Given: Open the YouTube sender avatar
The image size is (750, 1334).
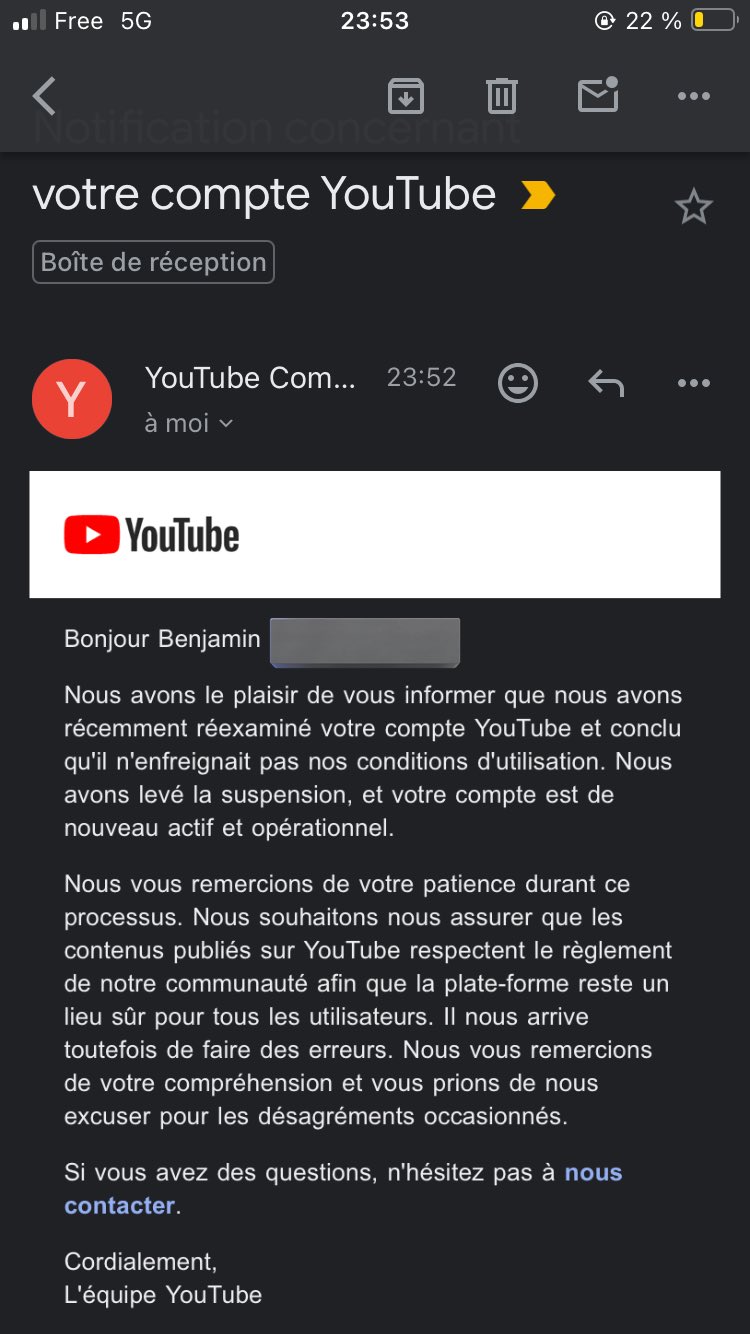Looking at the screenshot, I should (x=71, y=398).
